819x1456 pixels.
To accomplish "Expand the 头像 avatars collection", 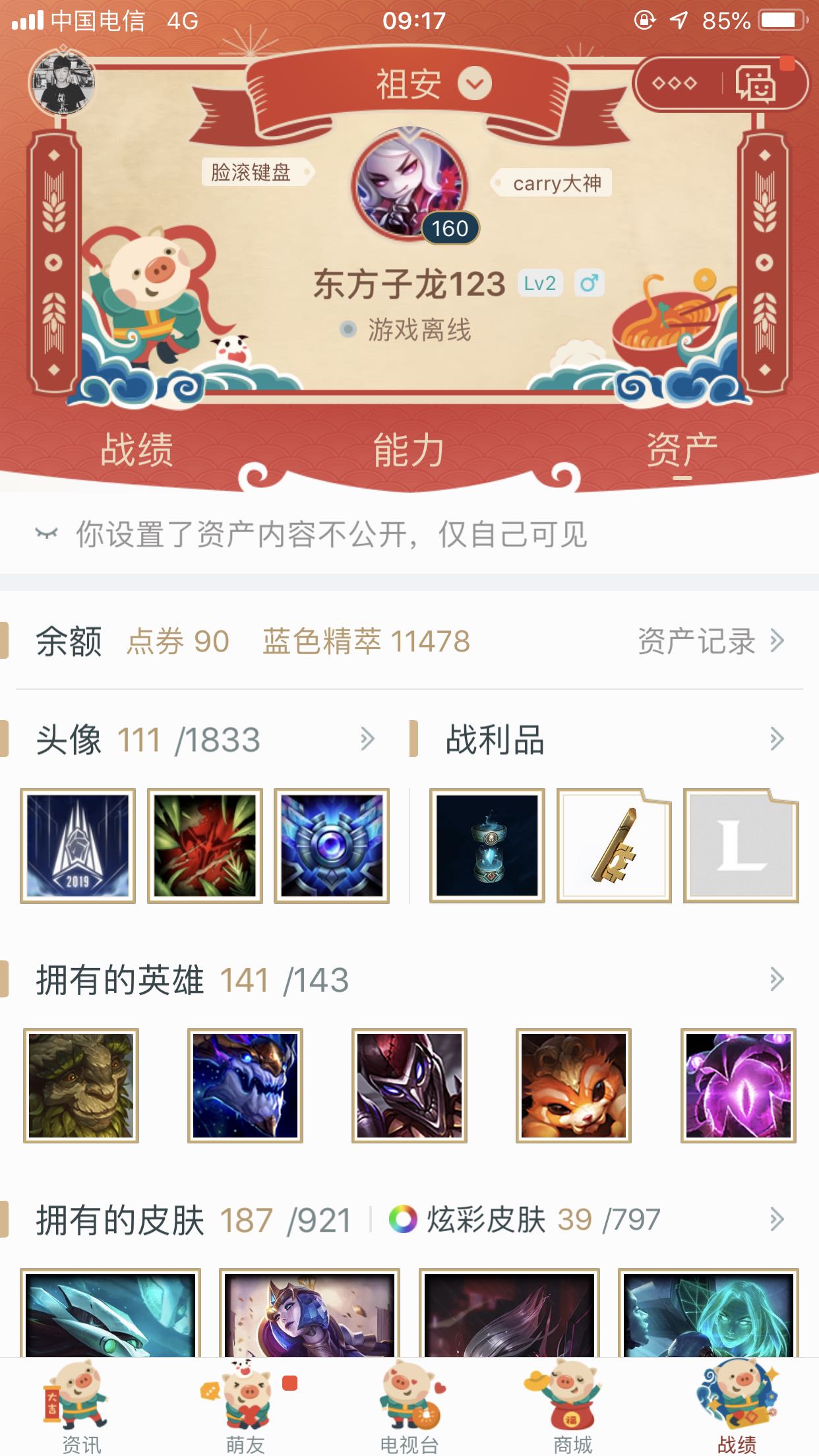I will (x=367, y=739).
